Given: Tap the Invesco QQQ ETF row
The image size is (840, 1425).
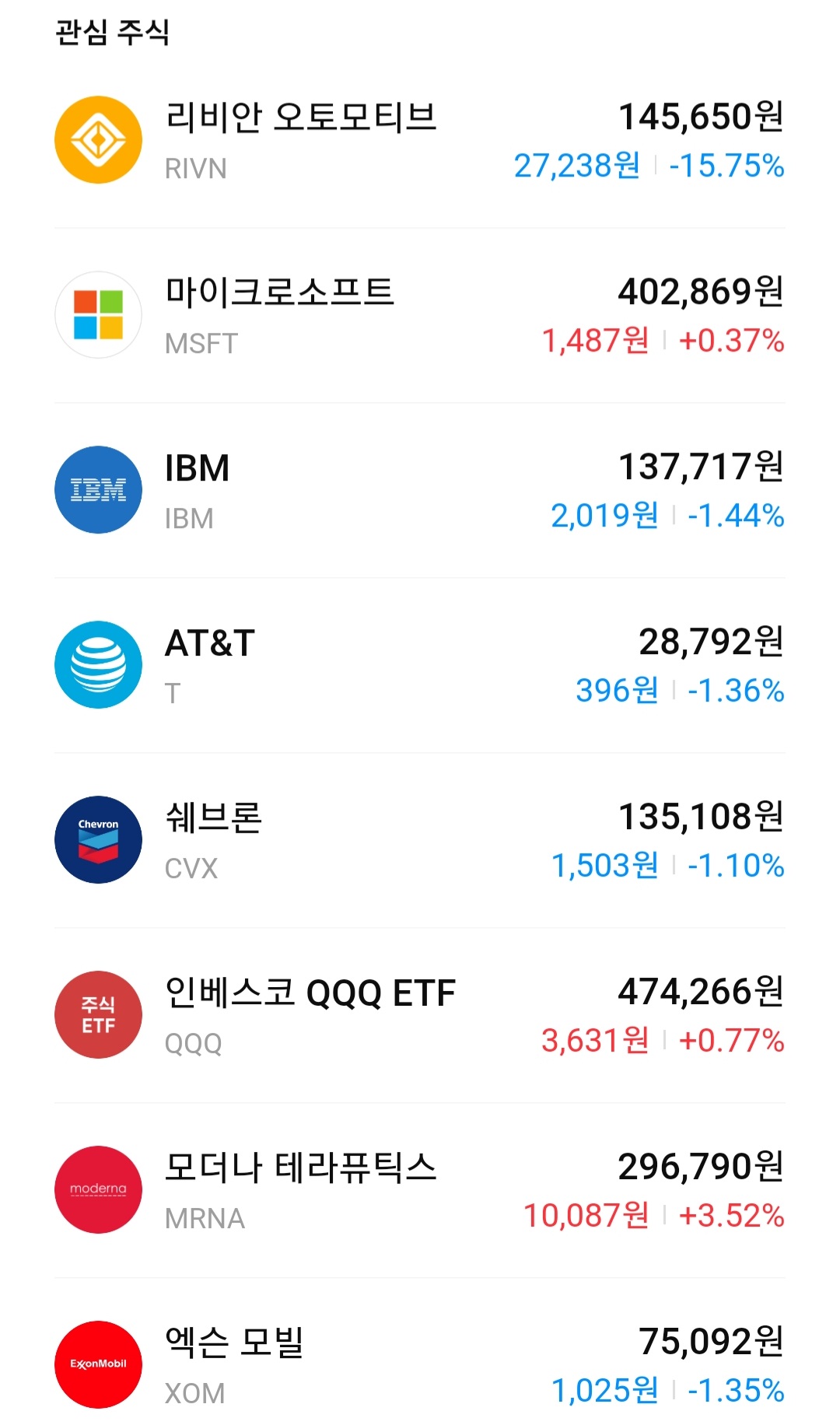Looking at the screenshot, I should (420, 1015).
